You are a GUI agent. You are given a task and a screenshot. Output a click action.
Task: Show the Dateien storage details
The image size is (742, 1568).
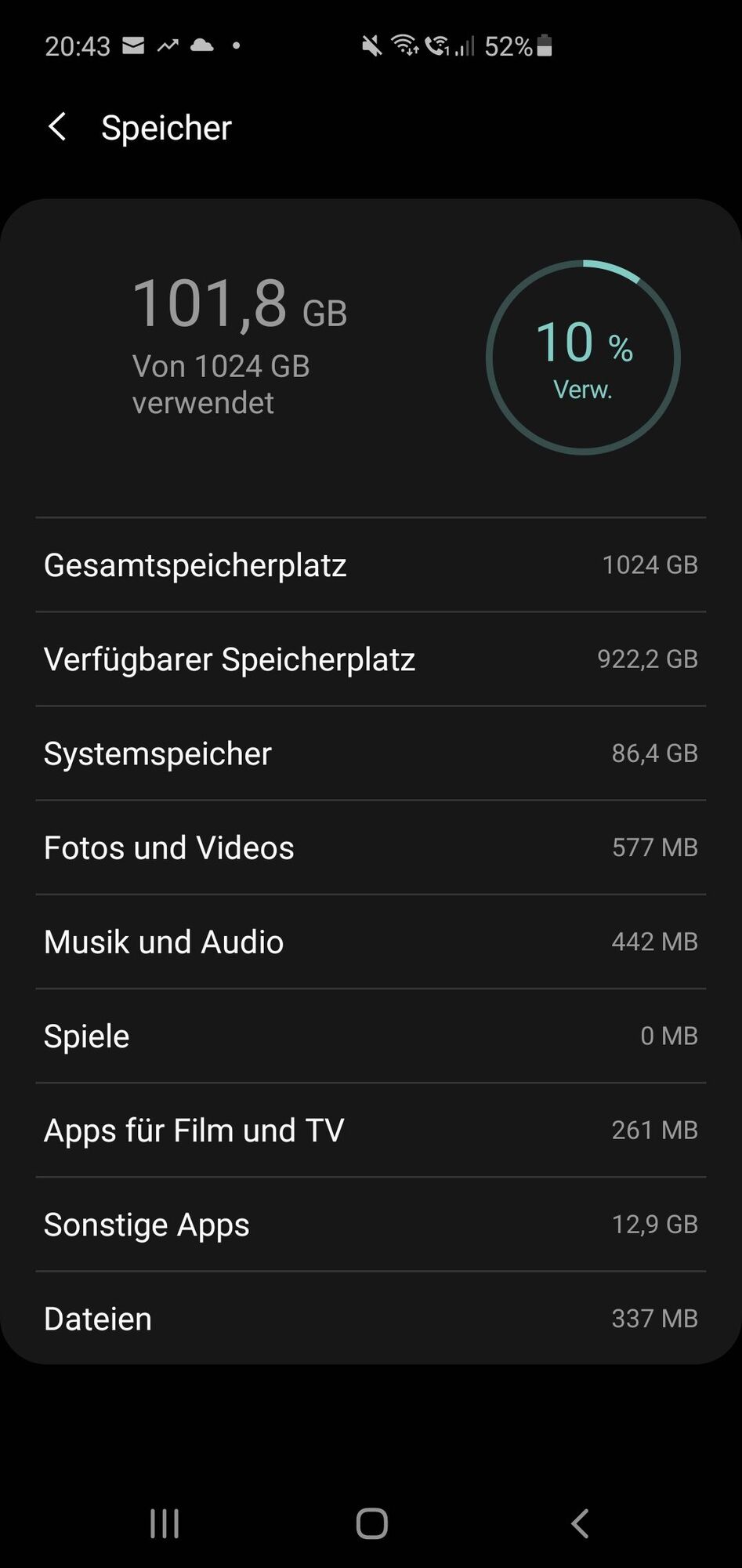tap(371, 1318)
